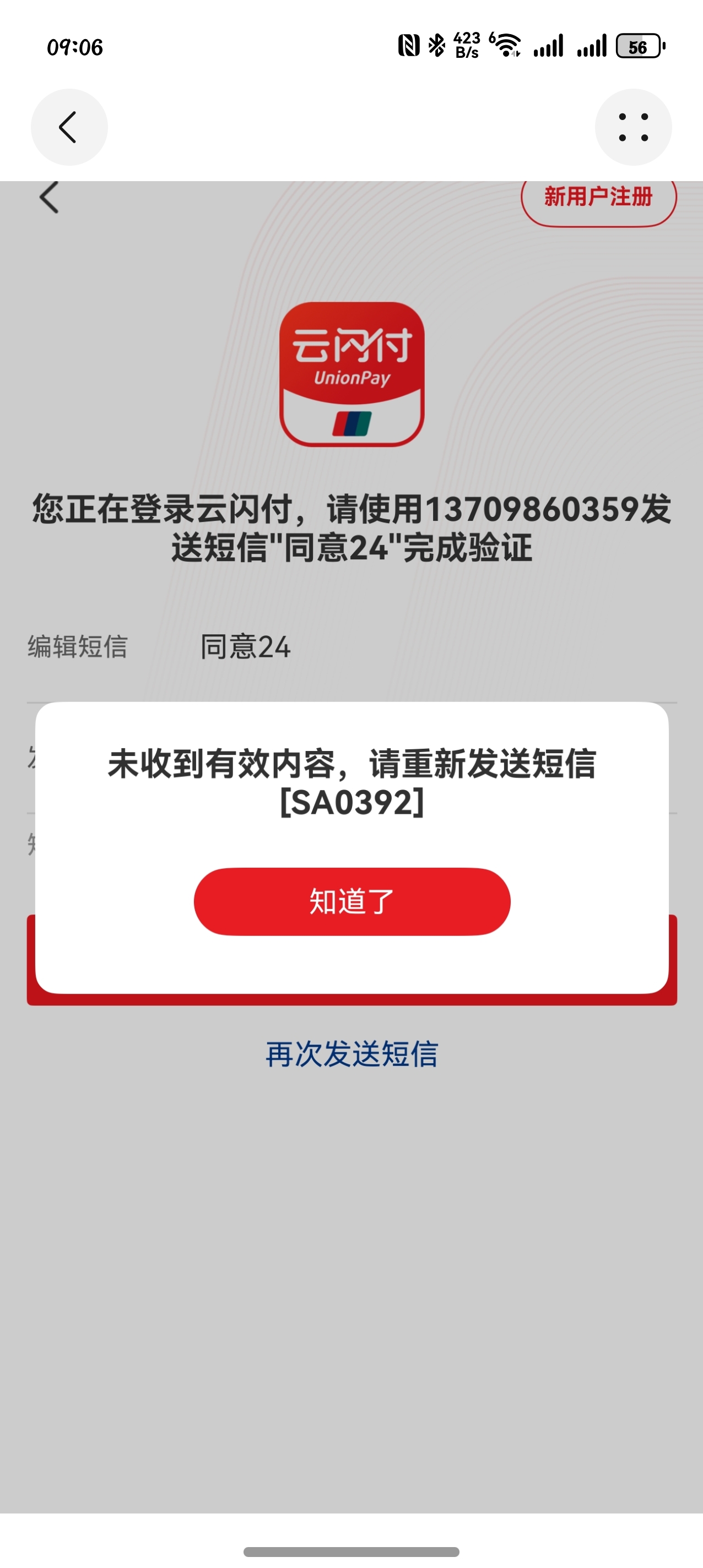Go back using the top bar arrow

coord(69,127)
